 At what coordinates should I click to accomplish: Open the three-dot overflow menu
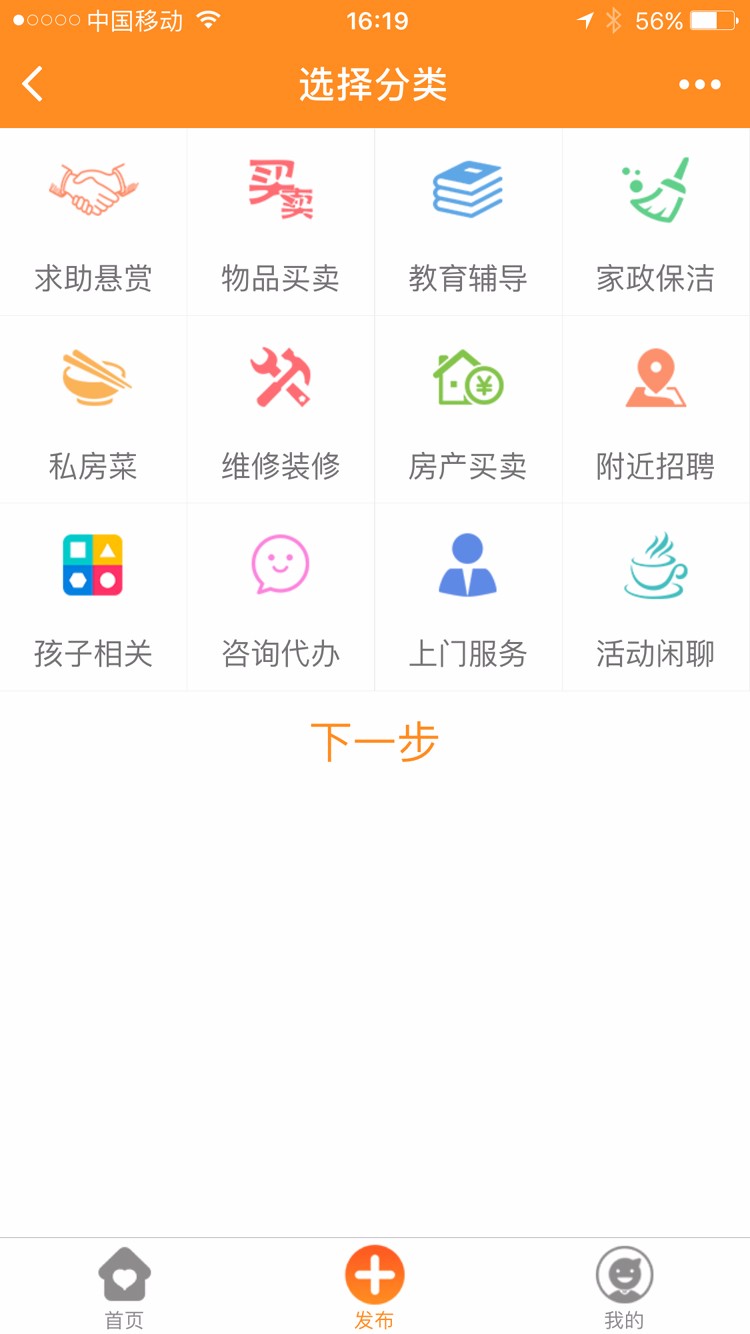(699, 85)
